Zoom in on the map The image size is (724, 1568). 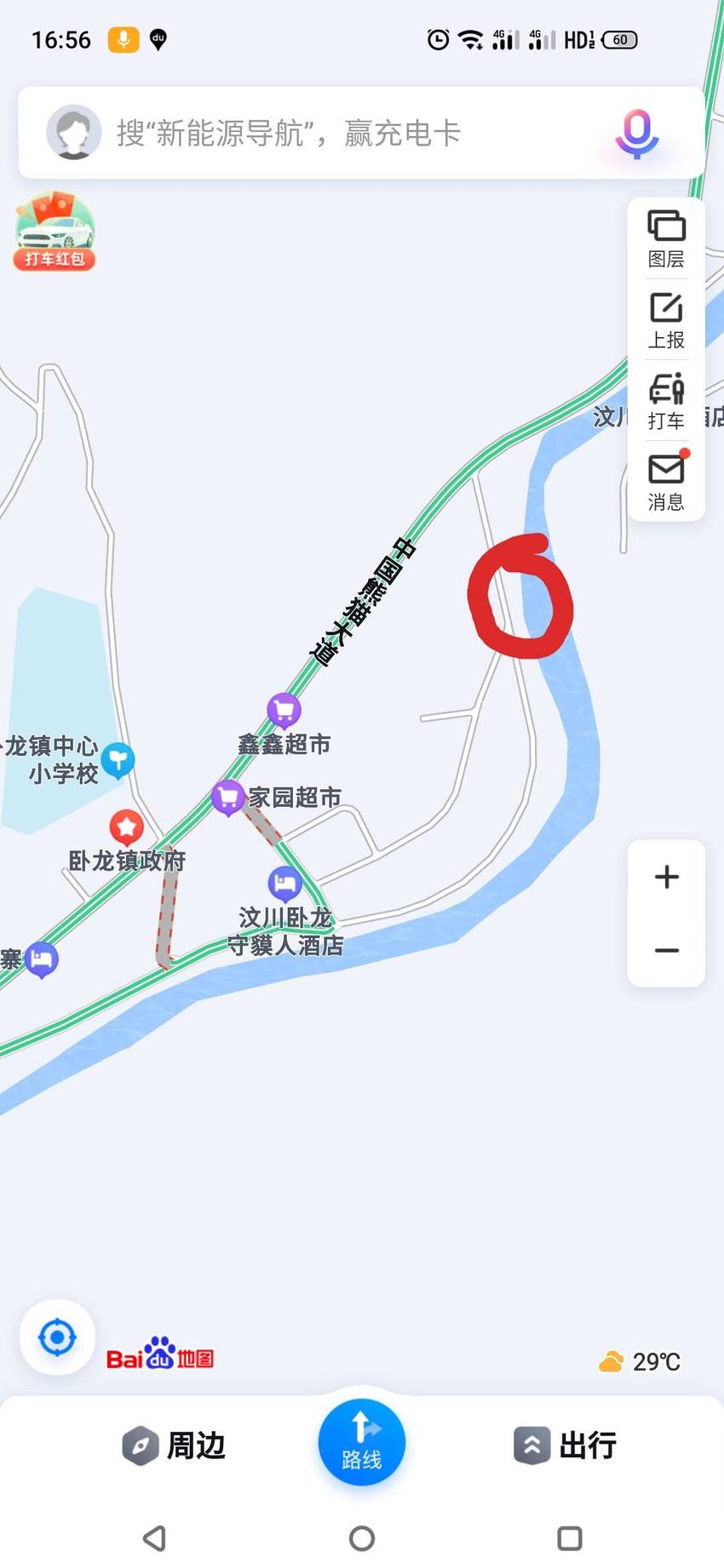pyautogui.click(x=667, y=877)
